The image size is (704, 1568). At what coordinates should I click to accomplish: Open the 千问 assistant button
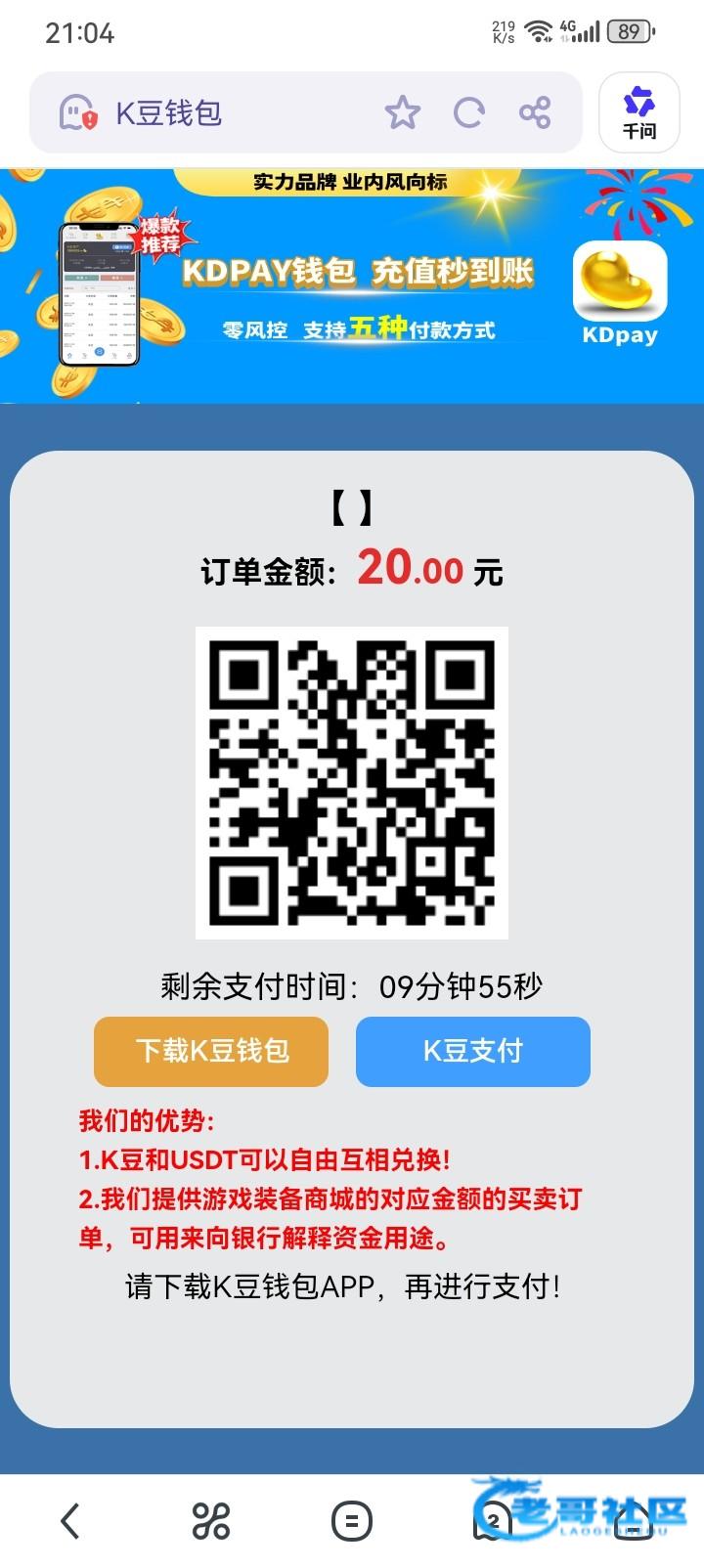[639, 113]
